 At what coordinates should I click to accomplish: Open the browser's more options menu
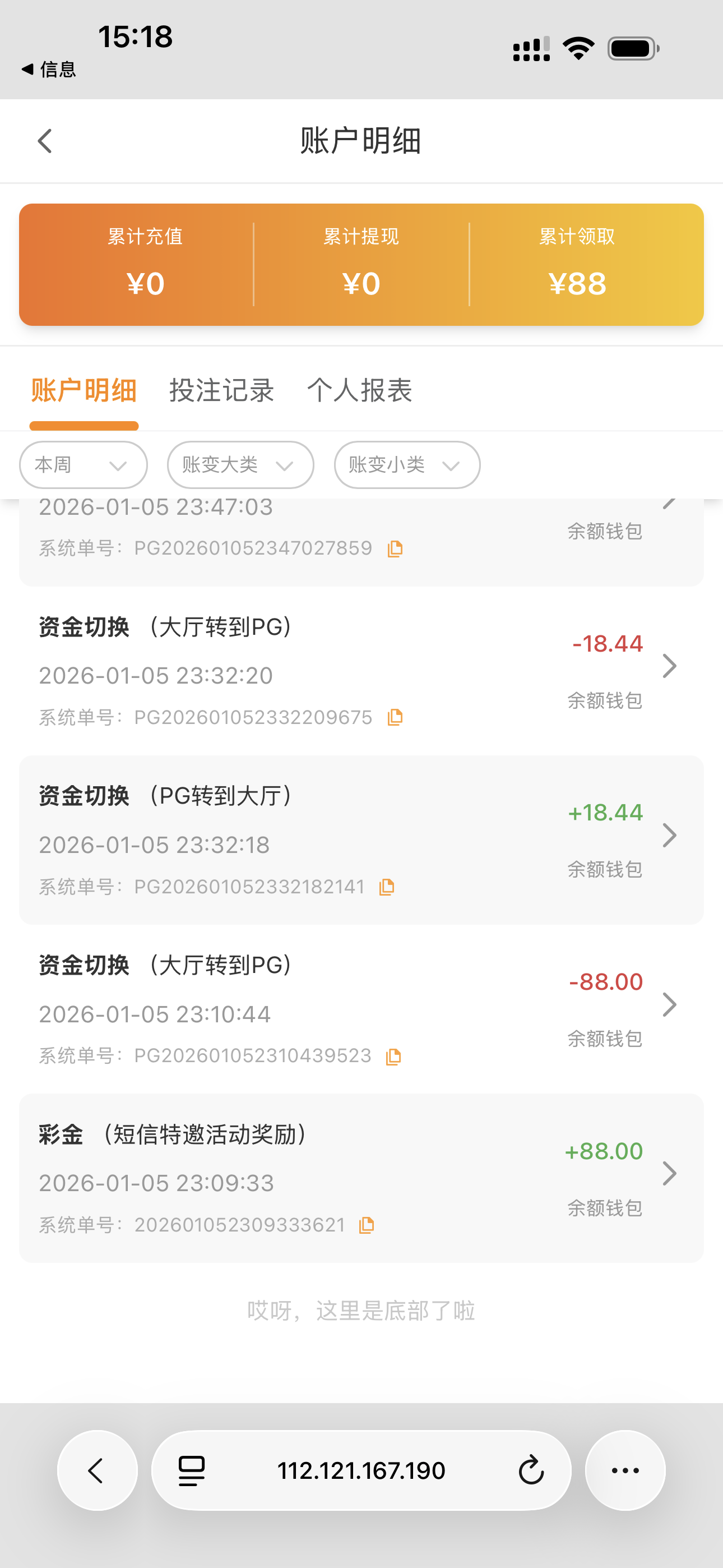coord(625,1470)
